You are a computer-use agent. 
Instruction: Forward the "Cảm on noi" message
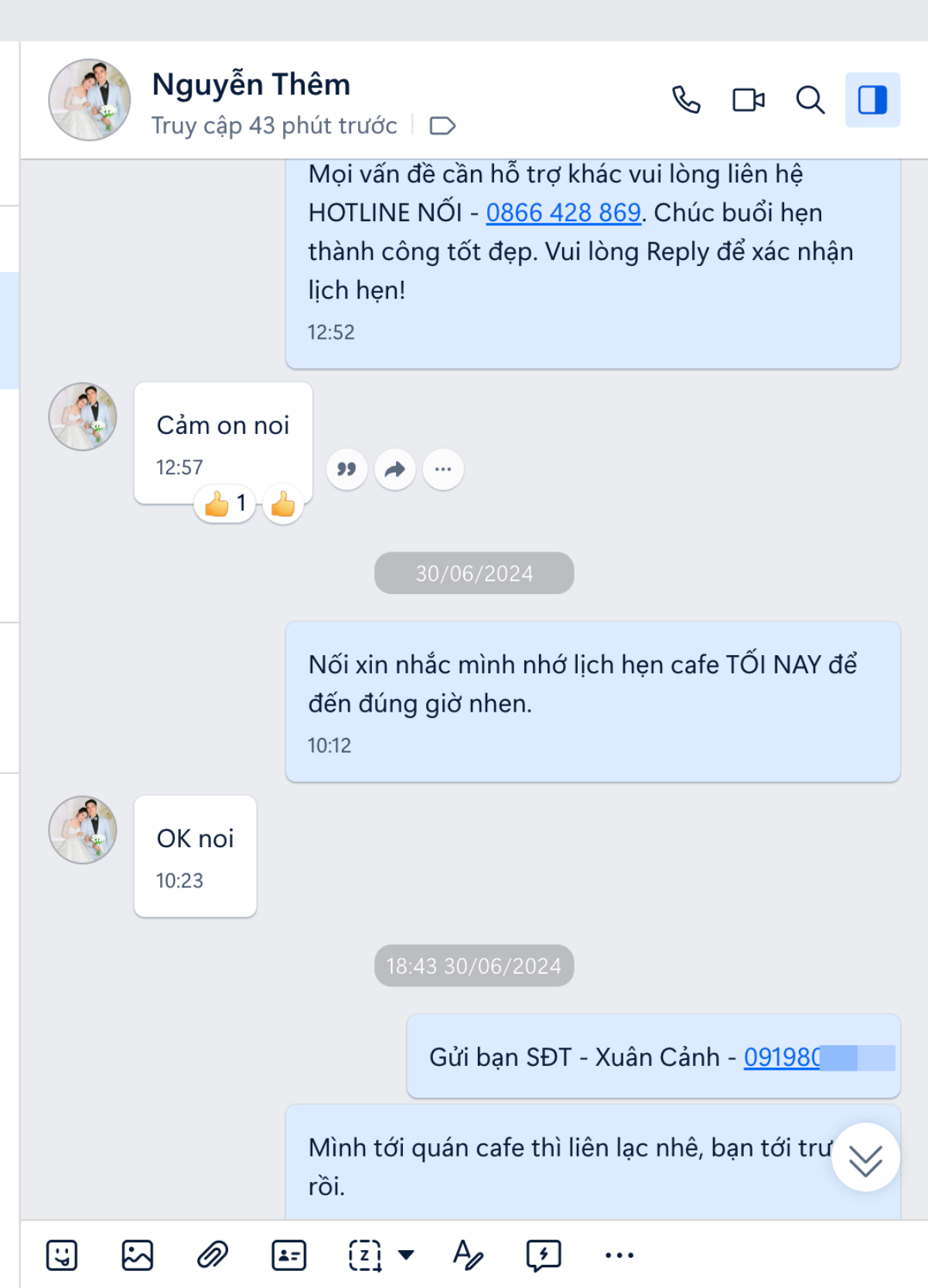click(x=395, y=469)
